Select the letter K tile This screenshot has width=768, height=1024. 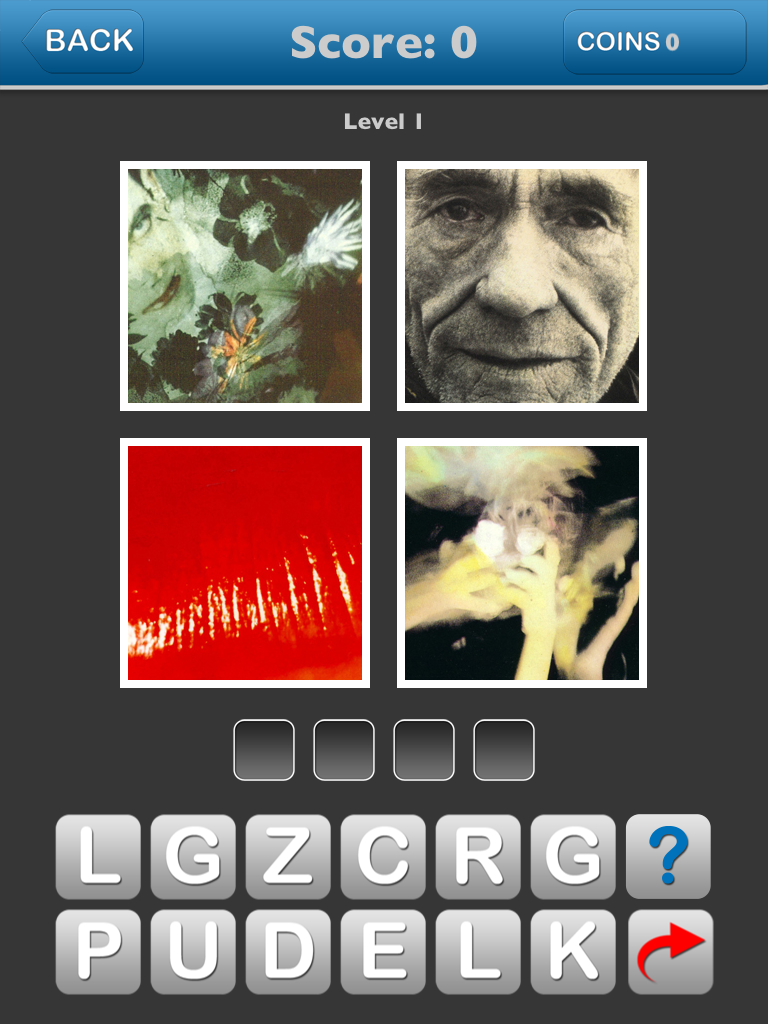pyautogui.click(x=573, y=952)
